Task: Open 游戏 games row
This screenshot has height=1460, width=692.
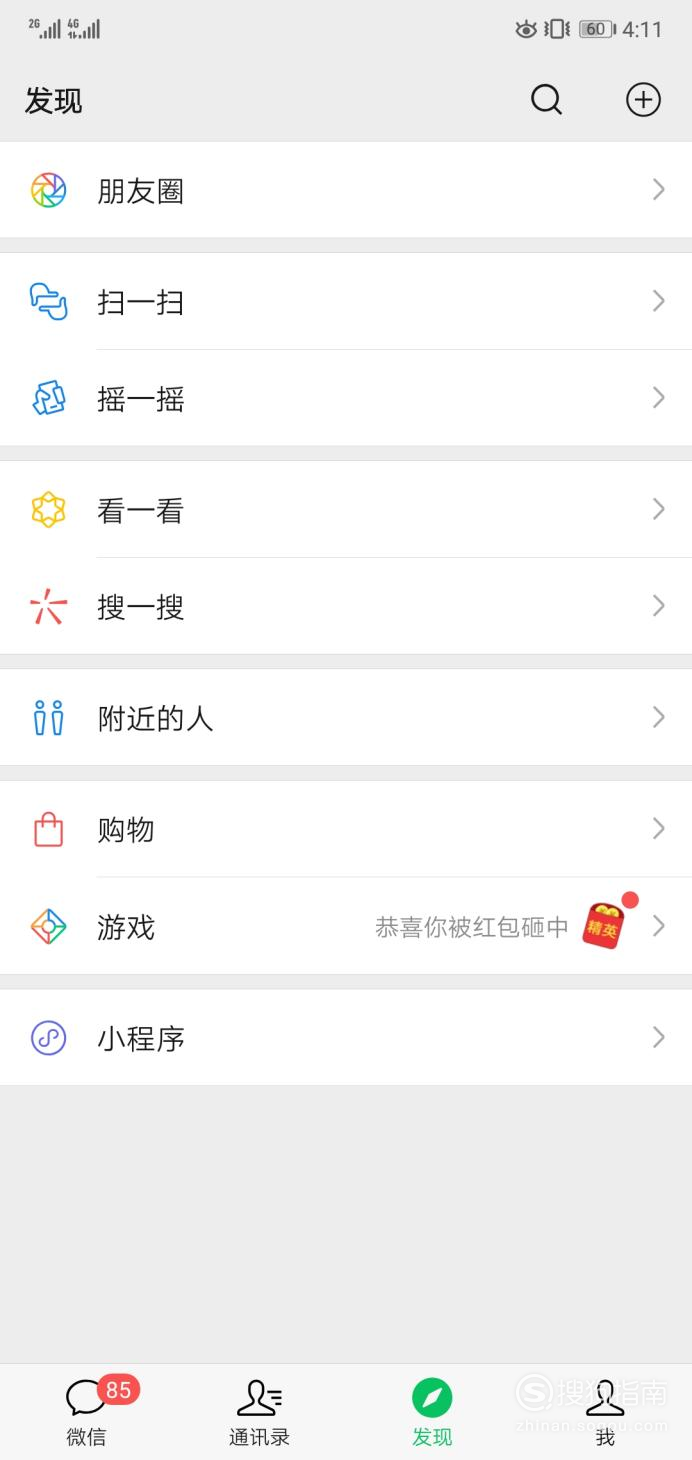Action: pos(346,926)
